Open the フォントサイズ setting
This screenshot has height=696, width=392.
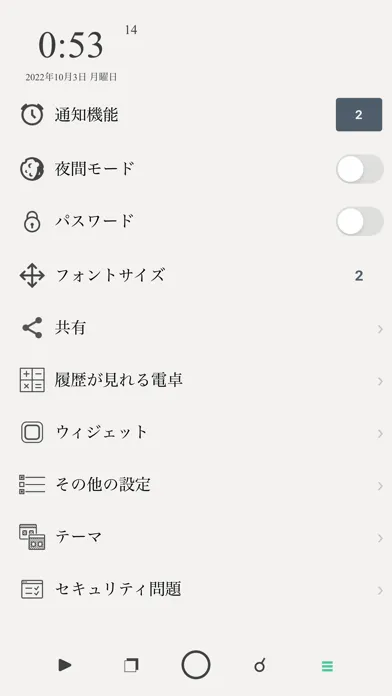point(196,276)
